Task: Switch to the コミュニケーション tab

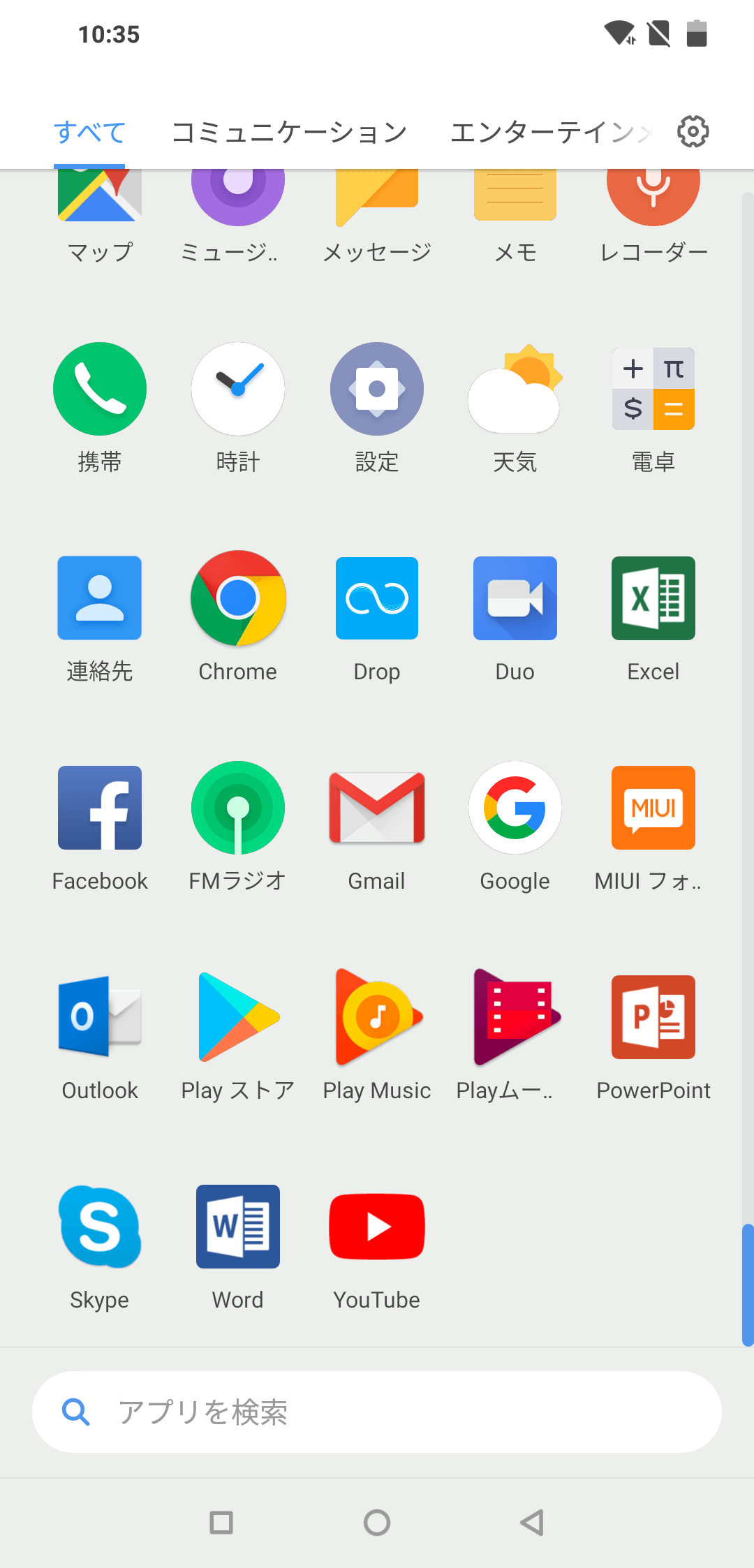Action: 289,132
